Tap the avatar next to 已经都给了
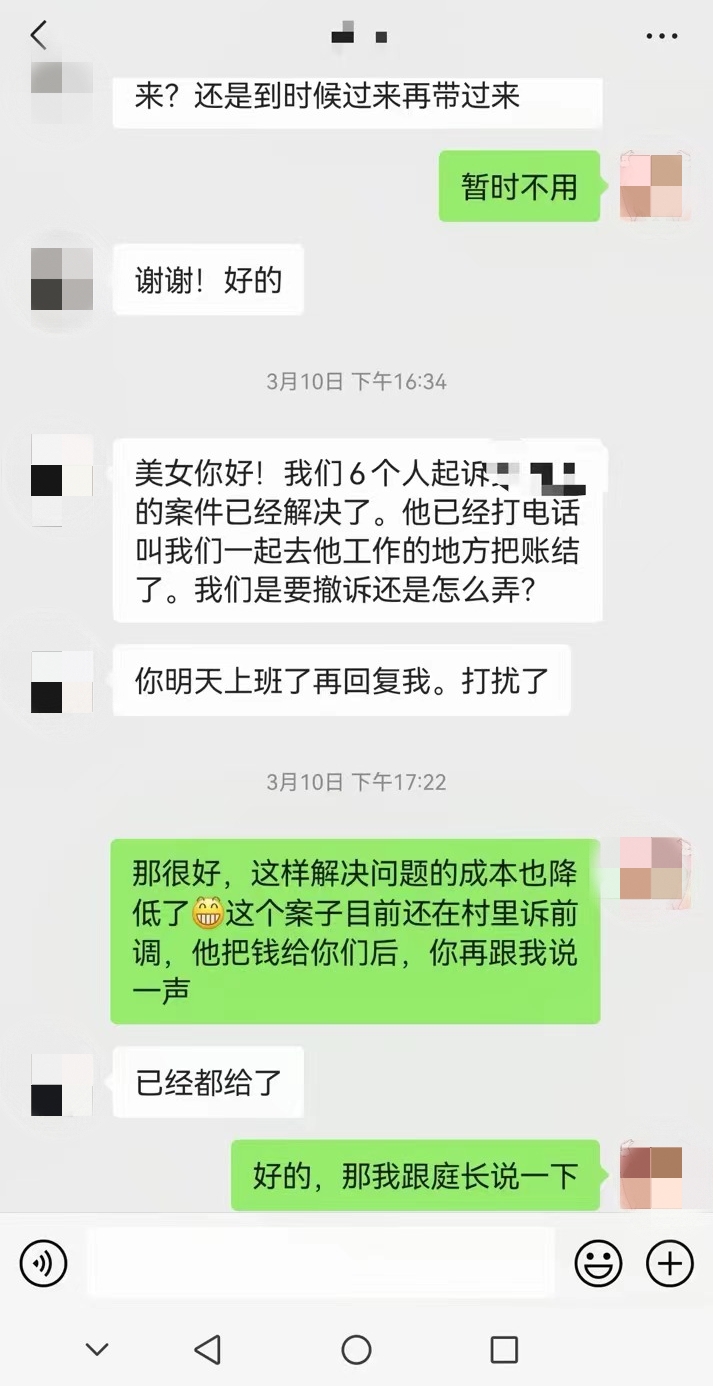 61,1084
